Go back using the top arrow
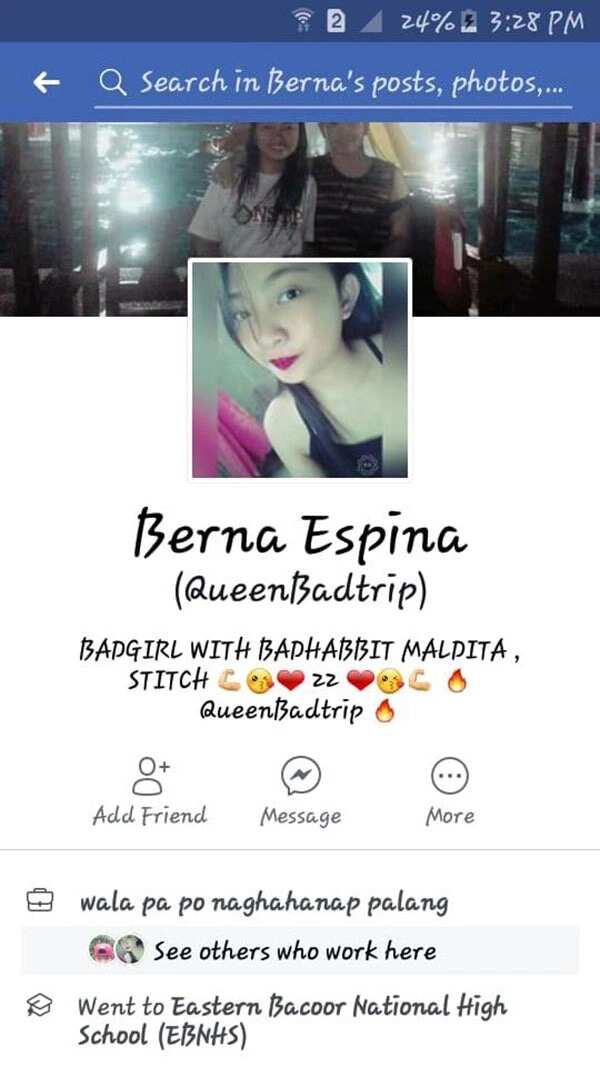Screen dimensions: 600x1067 click(x=46, y=83)
